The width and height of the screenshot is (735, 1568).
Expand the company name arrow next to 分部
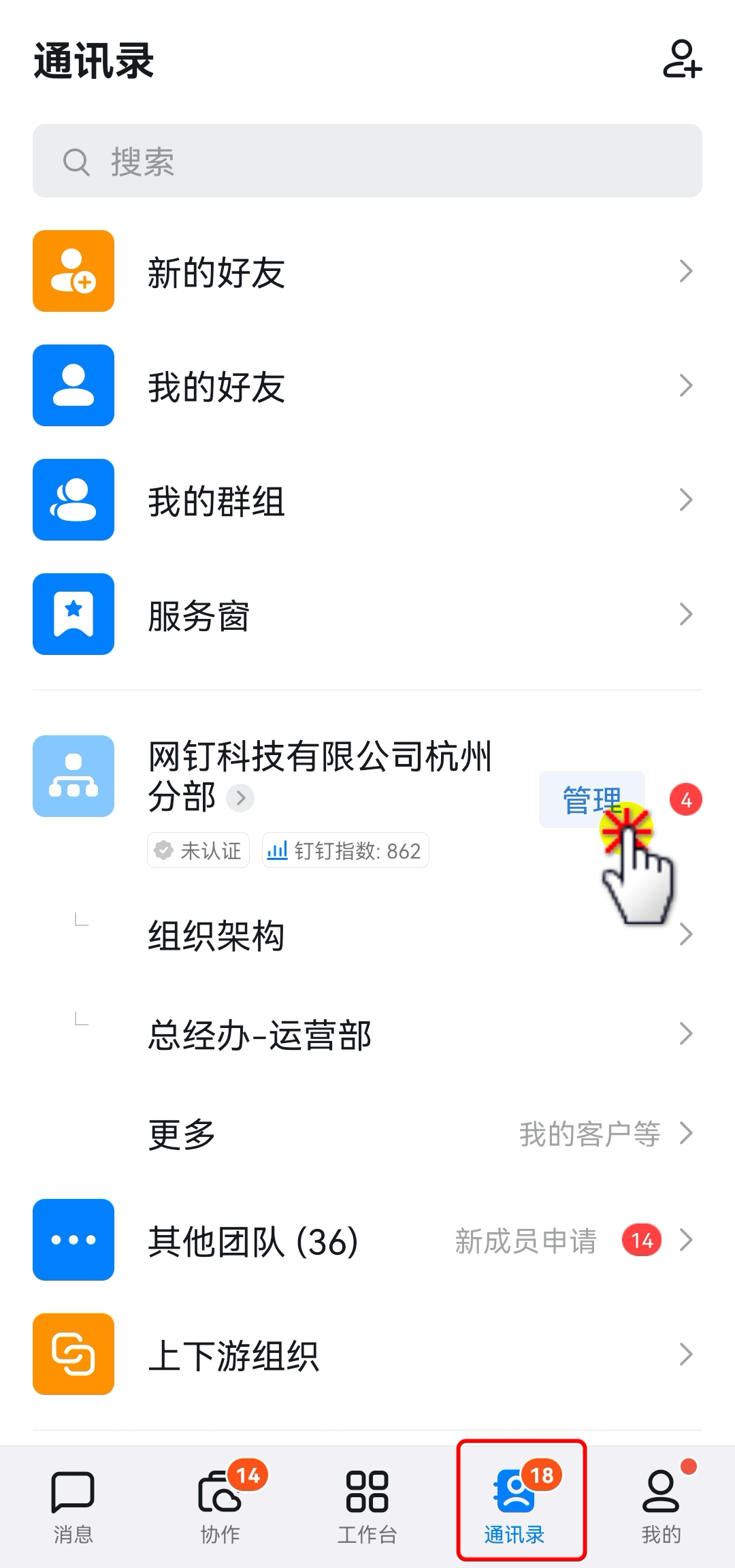pos(240,797)
